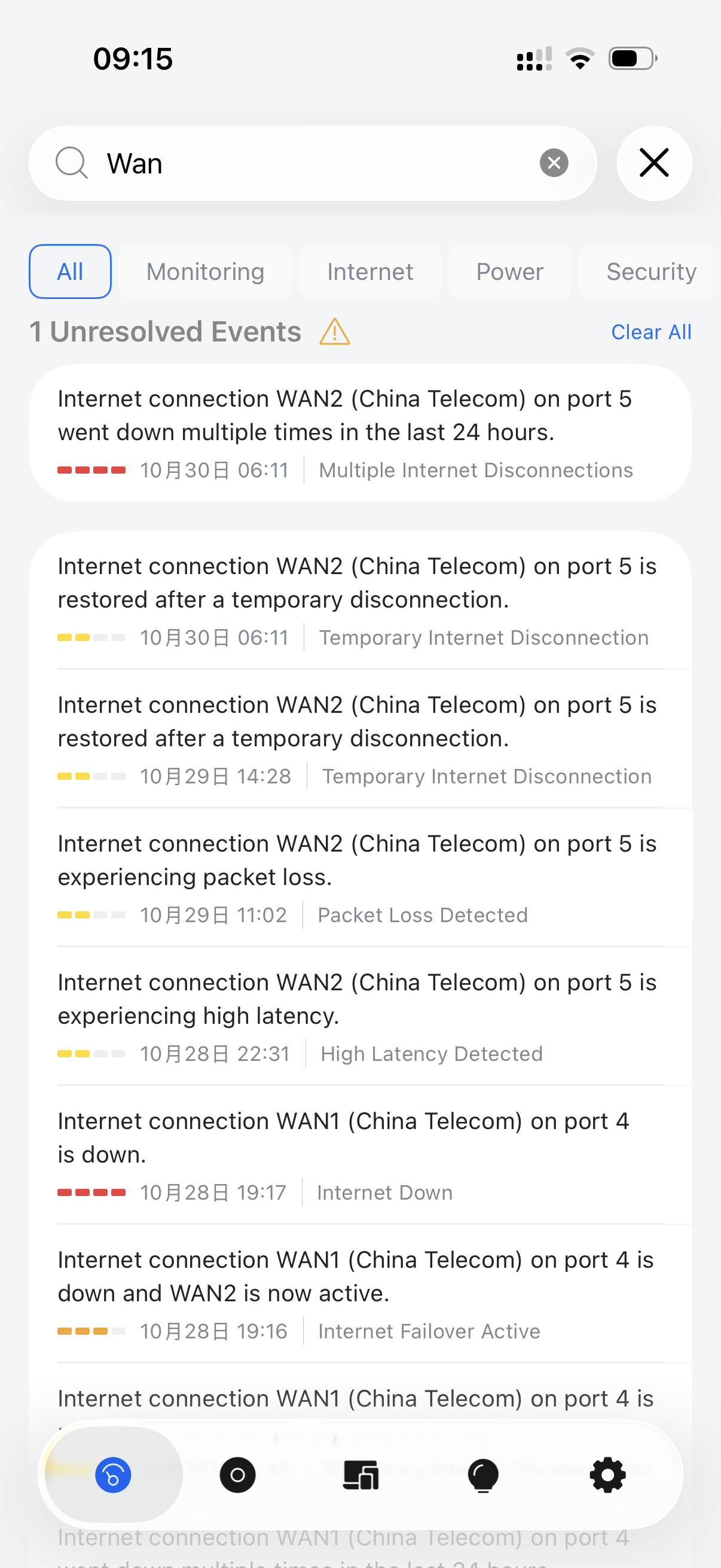Select the All filter chip
The image size is (721, 1568).
(70, 271)
